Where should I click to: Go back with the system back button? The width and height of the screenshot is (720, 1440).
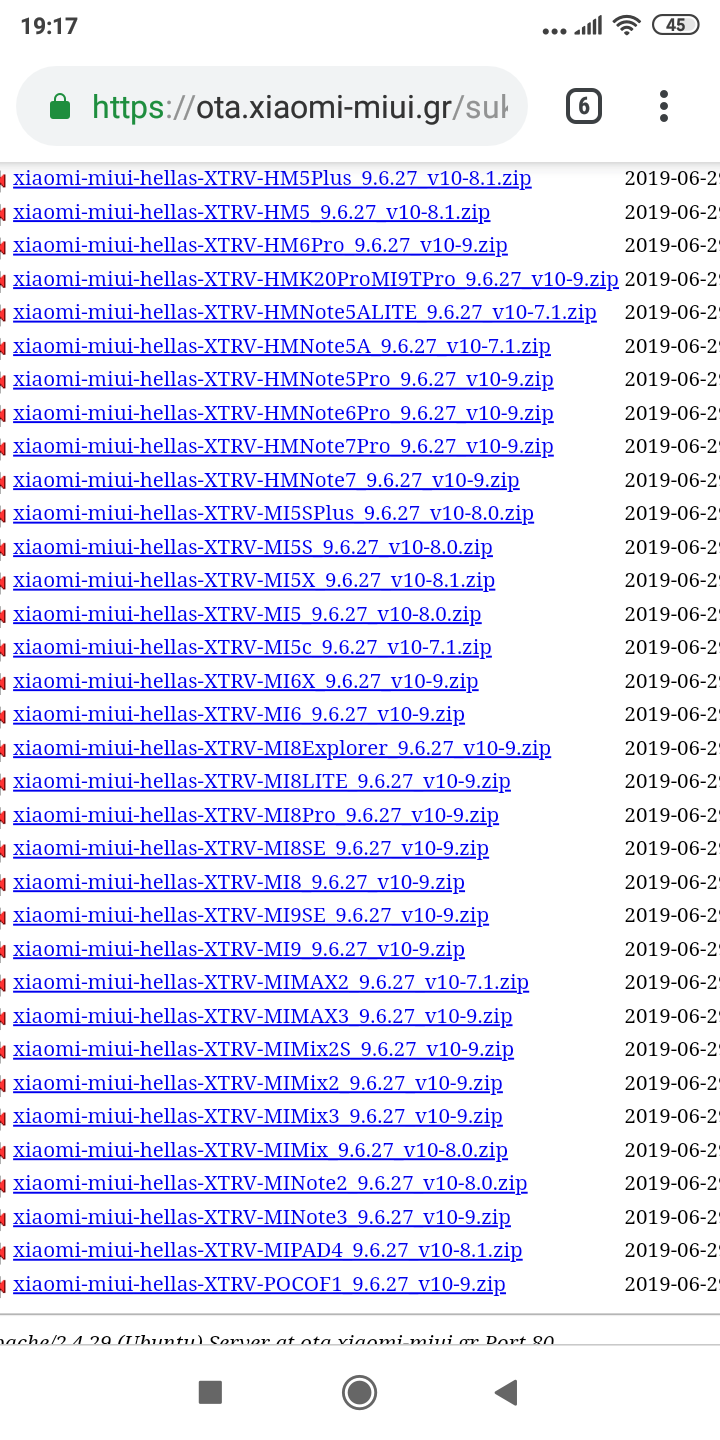(x=506, y=1392)
